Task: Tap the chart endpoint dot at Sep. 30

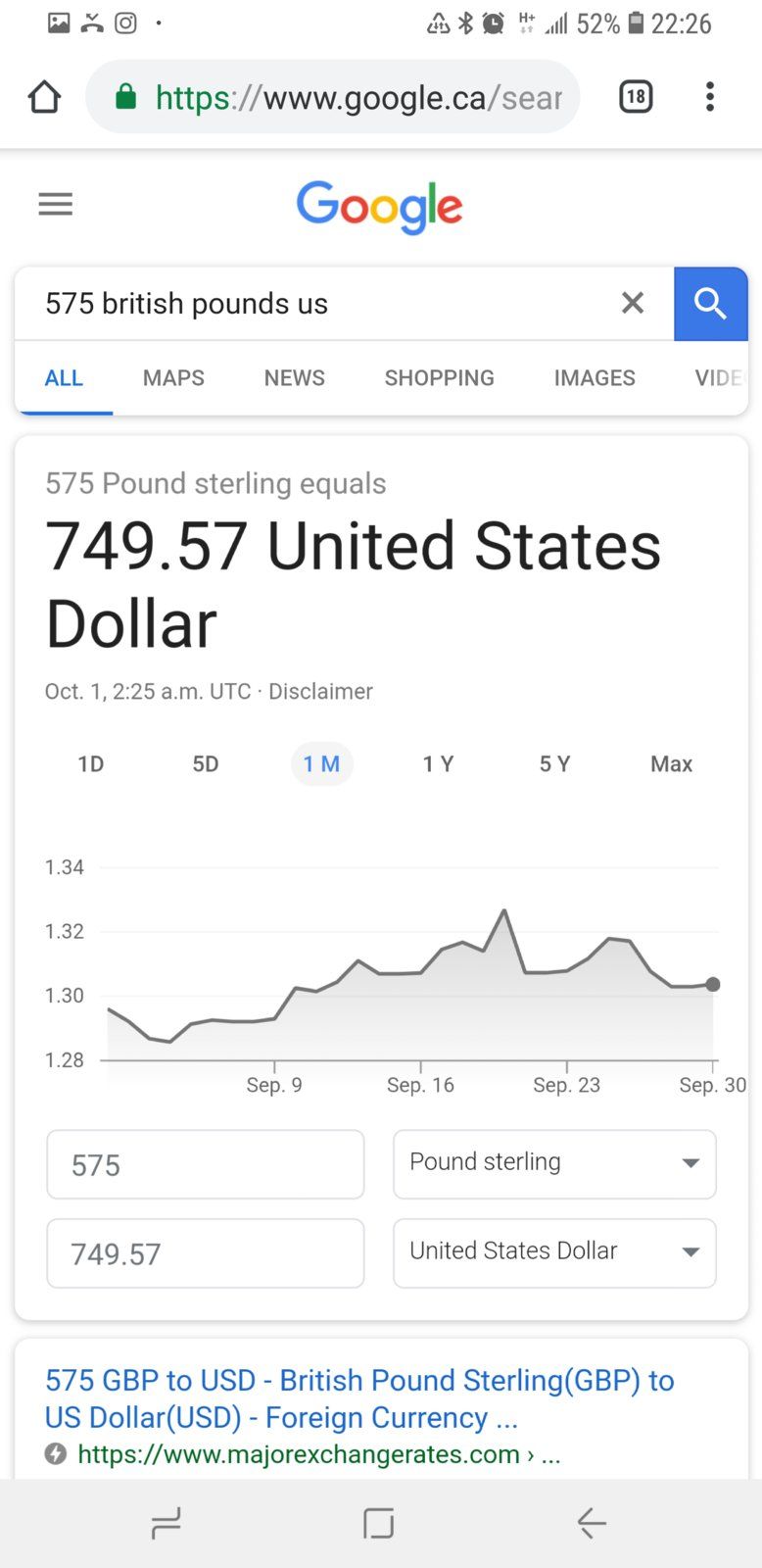Action: (x=713, y=984)
